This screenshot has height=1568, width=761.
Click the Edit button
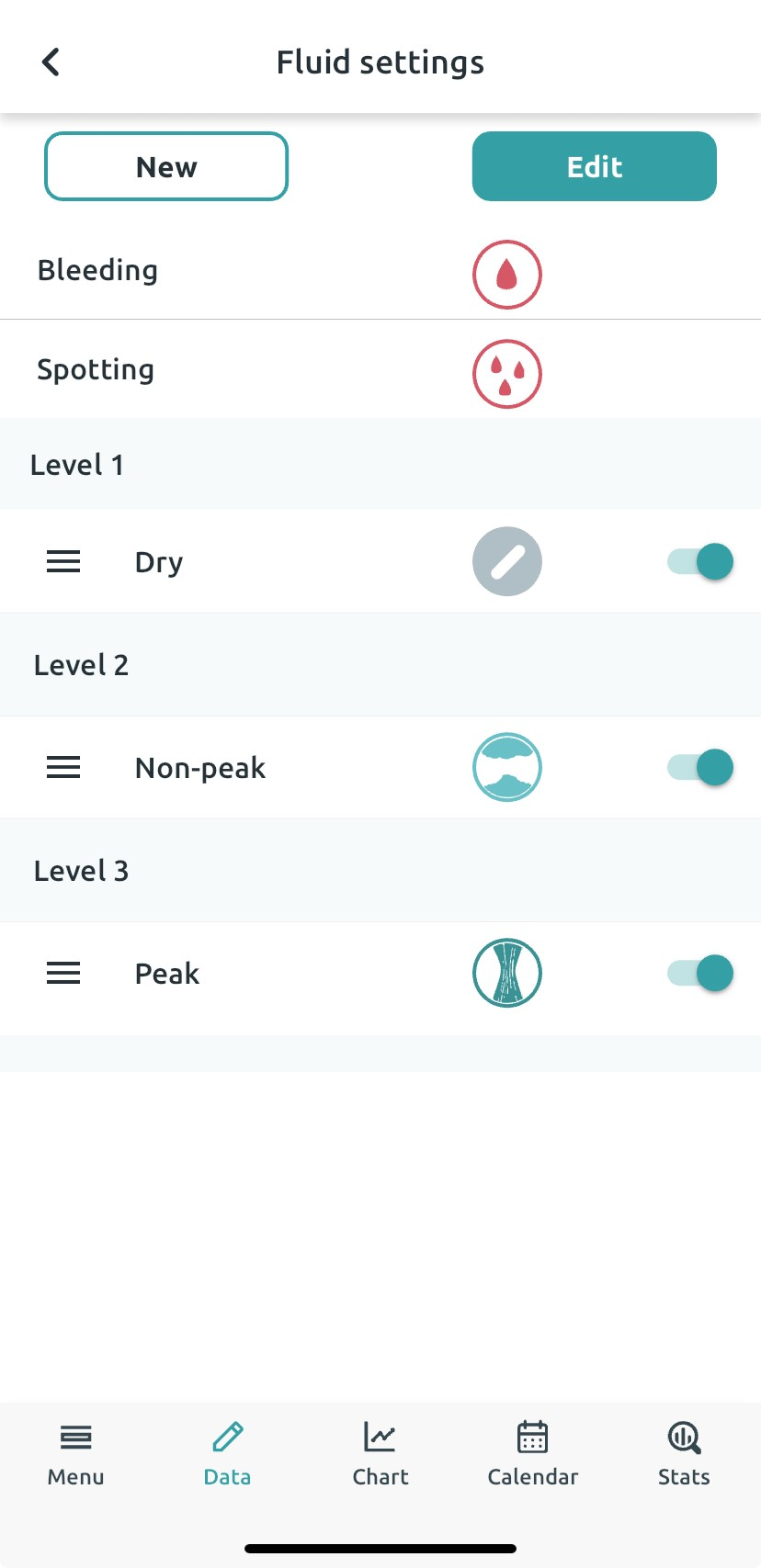click(594, 166)
